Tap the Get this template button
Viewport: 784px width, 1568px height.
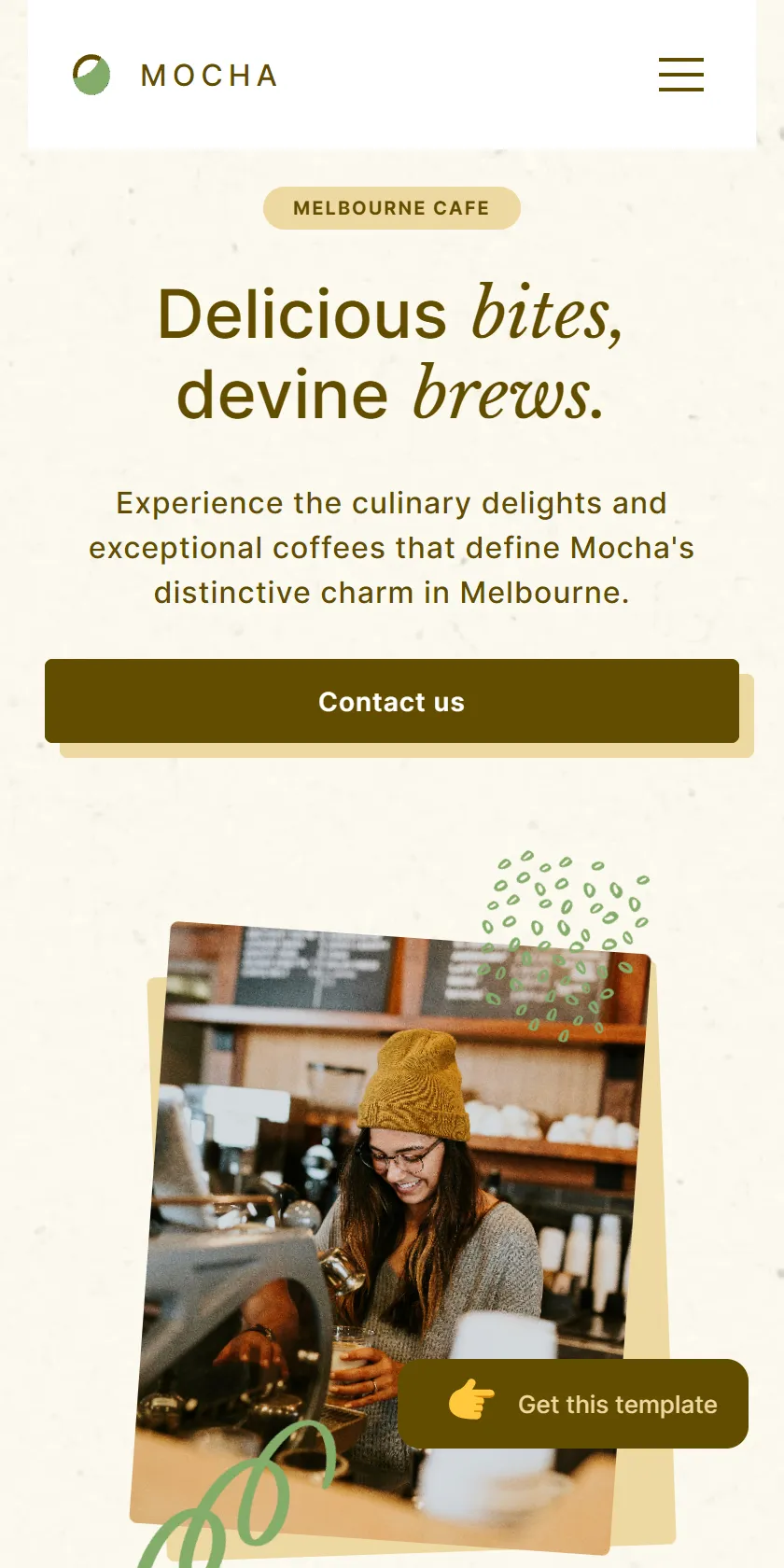coord(573,1404)
